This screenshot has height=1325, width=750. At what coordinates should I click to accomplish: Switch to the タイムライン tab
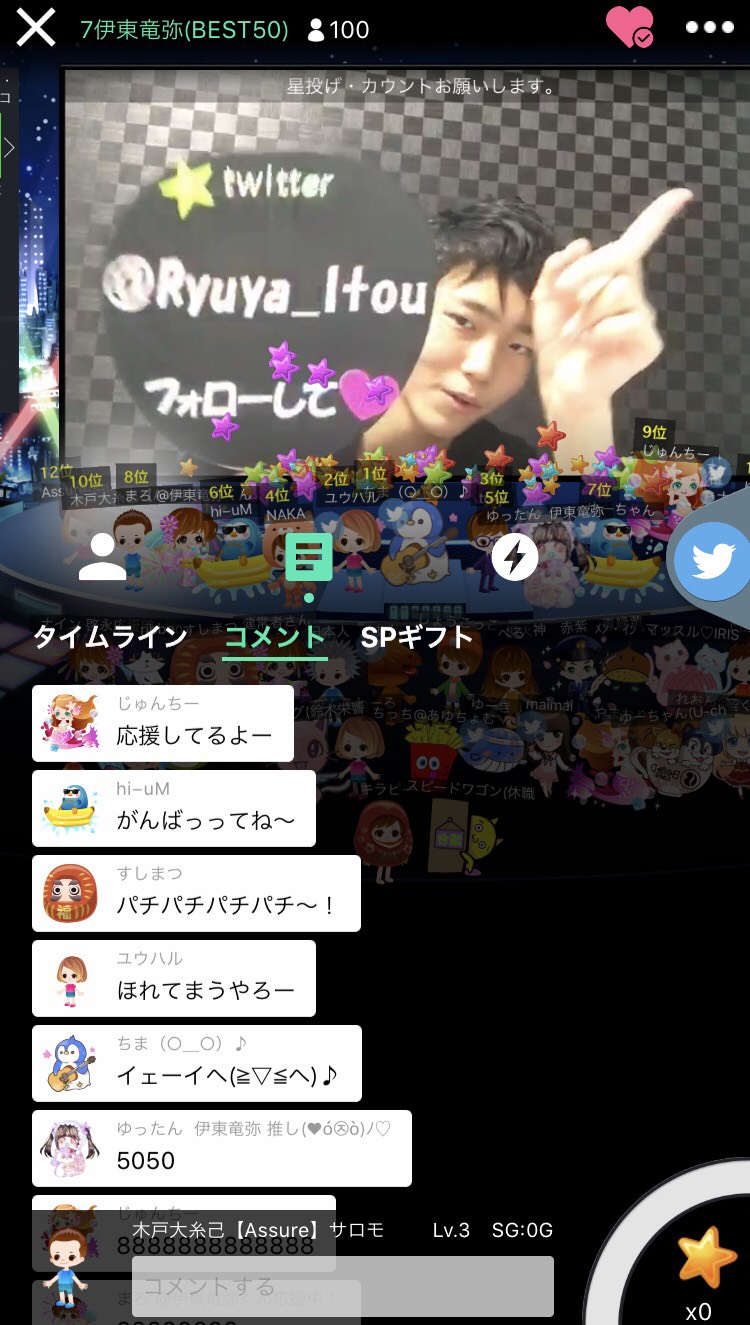click(x=111, y=638)
